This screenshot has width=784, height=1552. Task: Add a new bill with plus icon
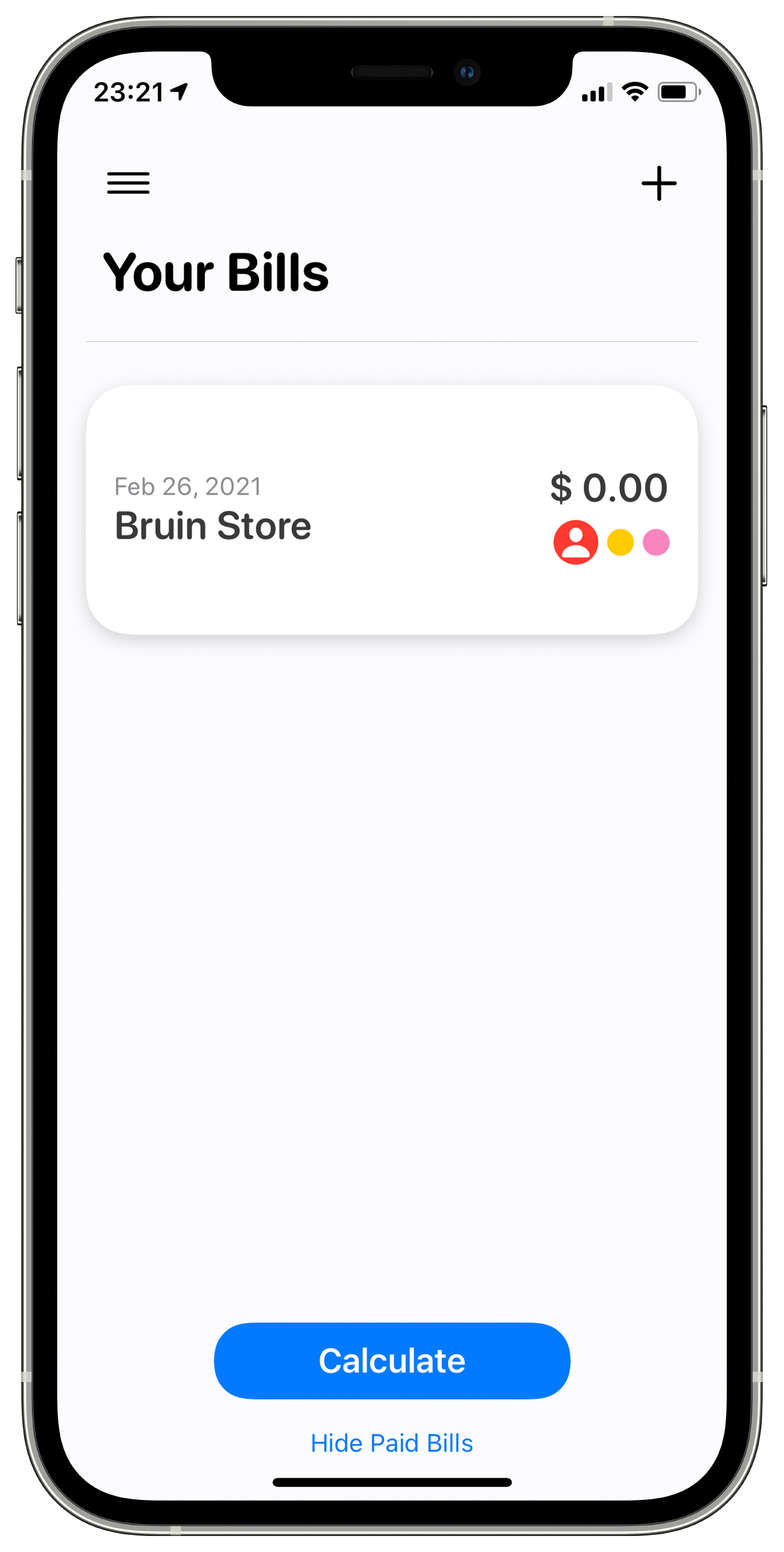(x=658, y=183)
